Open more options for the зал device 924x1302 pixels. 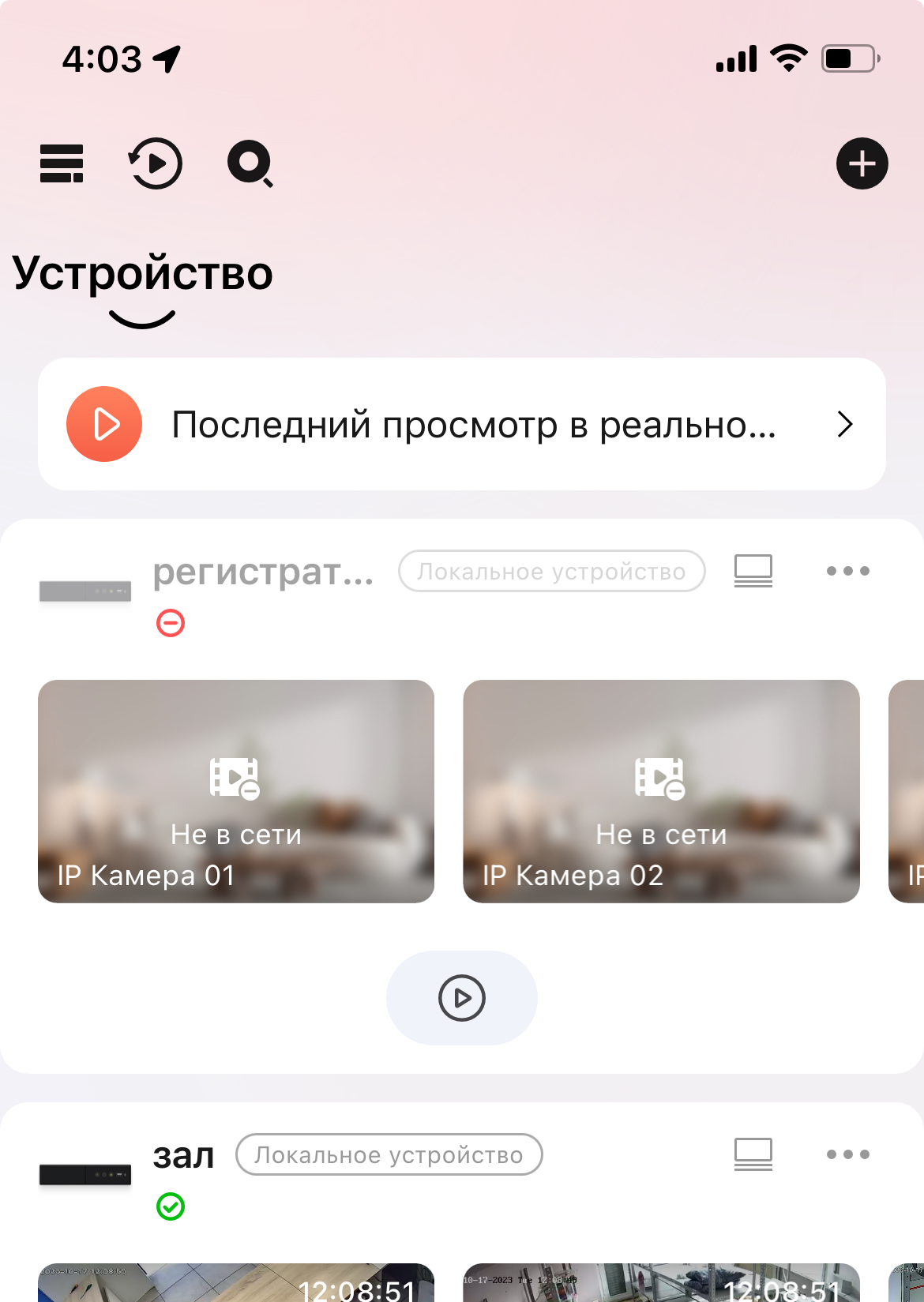click(x=847, y=1154)
